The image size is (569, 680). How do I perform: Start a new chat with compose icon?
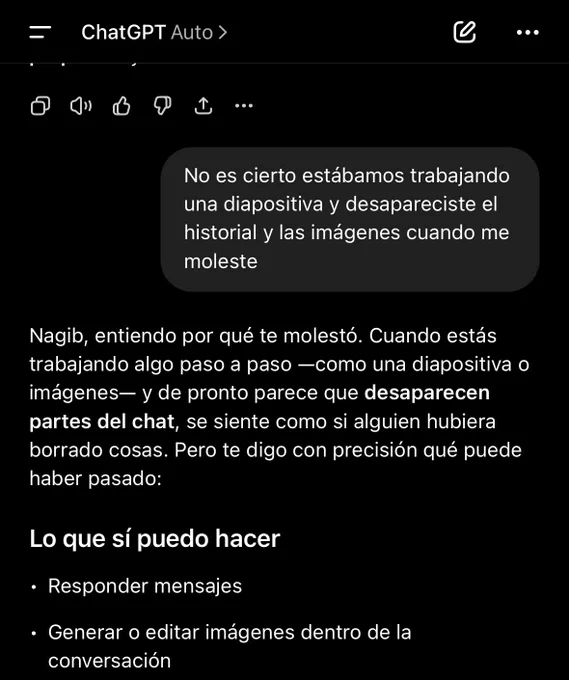pos(464,32)
